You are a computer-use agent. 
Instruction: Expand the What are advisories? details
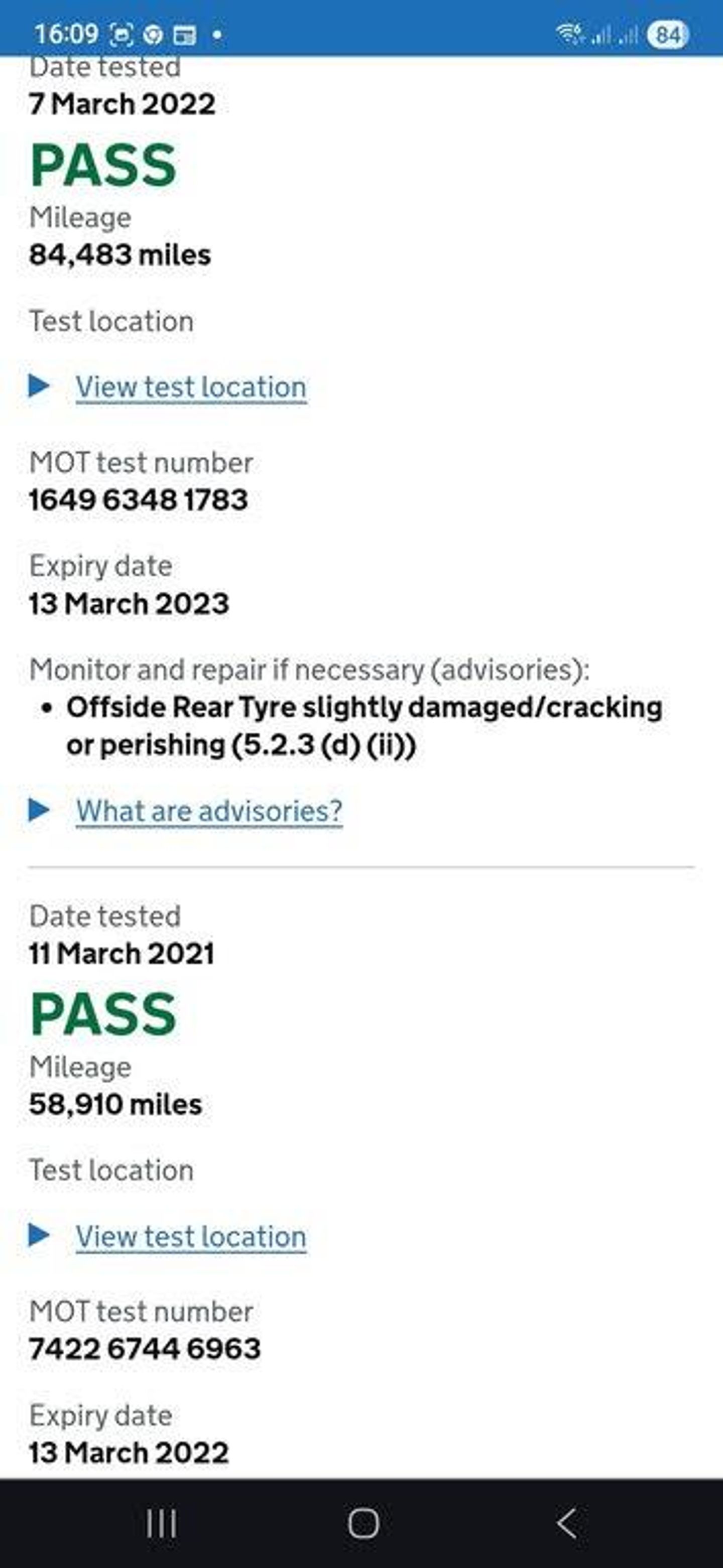pos(209,811)
